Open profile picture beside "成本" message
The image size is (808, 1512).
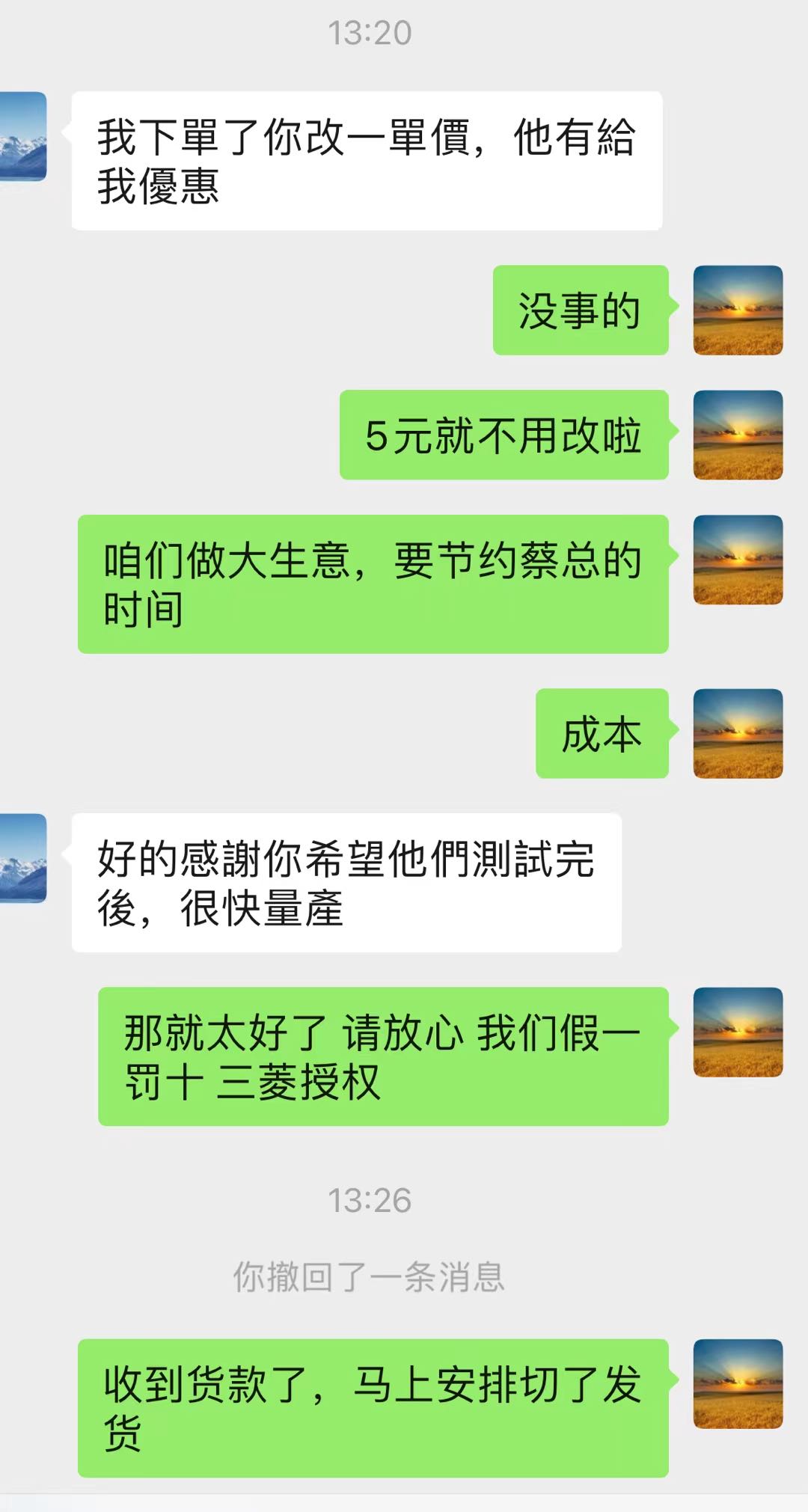click(x=738, y=733)
